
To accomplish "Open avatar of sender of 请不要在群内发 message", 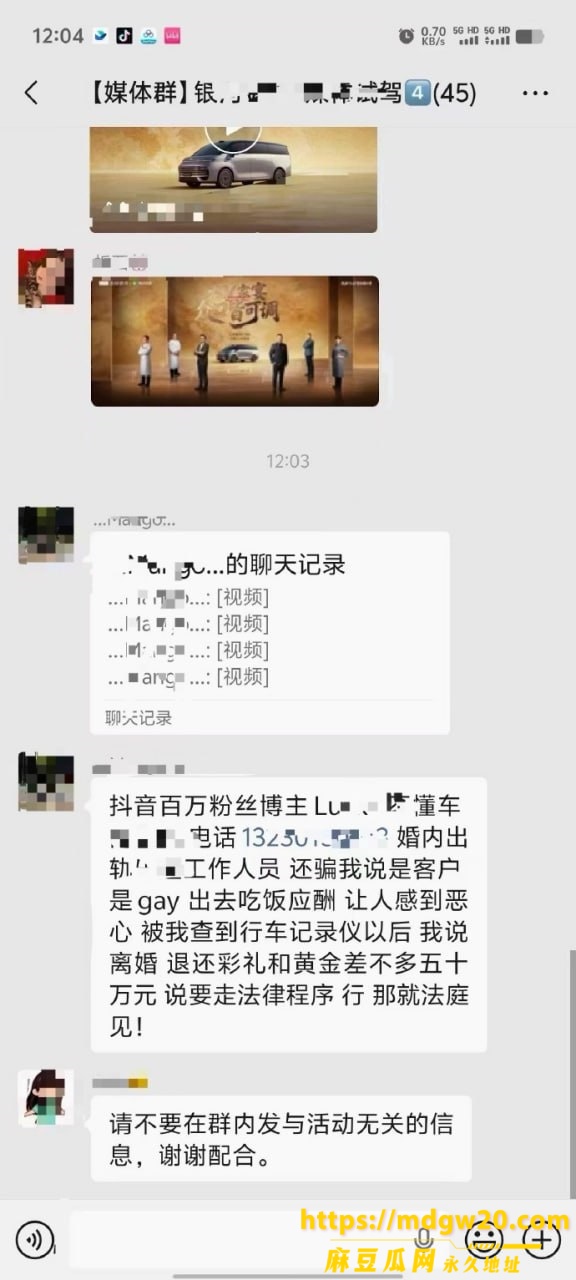I will 46,1098.
